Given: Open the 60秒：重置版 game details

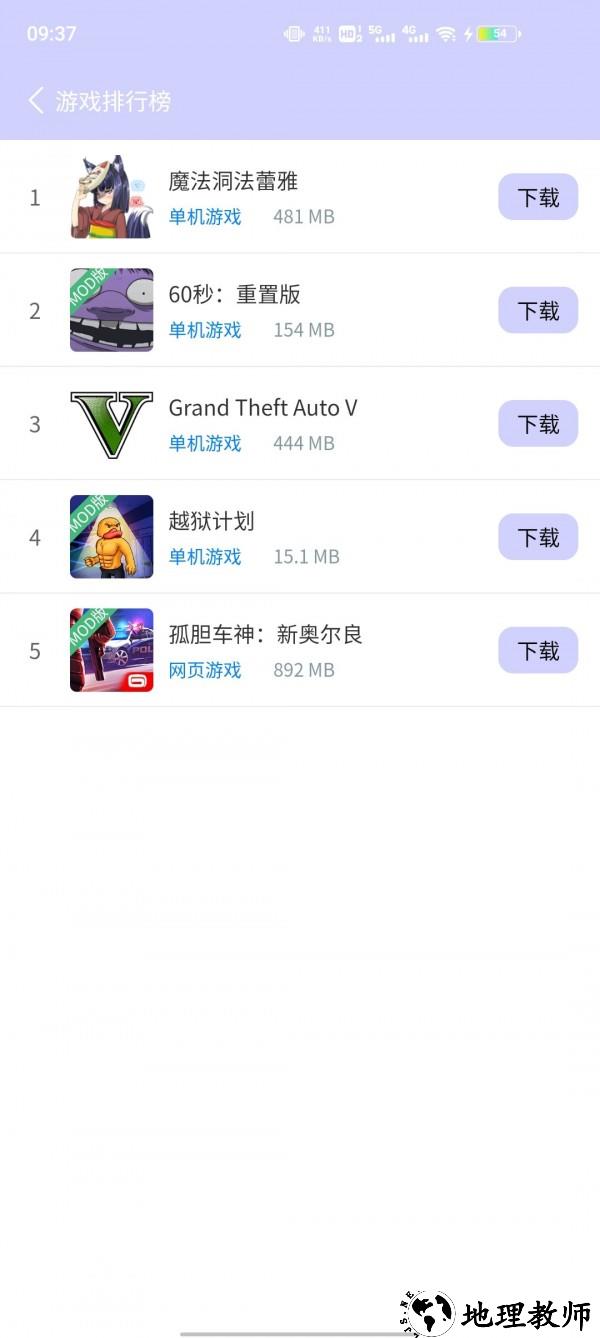Looking at the screenshot, I should tap(234, 295).
